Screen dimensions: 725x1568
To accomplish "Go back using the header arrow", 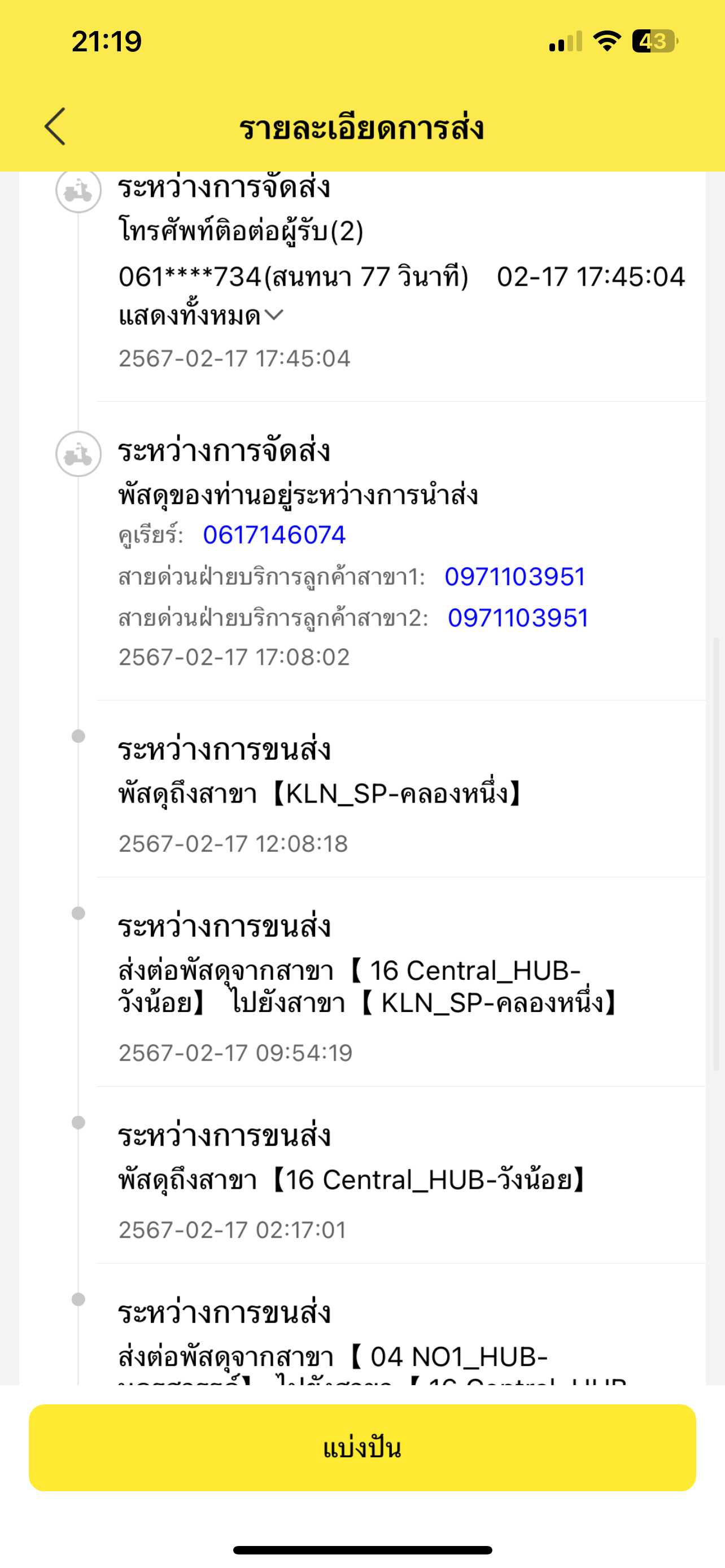I will 55,126.
